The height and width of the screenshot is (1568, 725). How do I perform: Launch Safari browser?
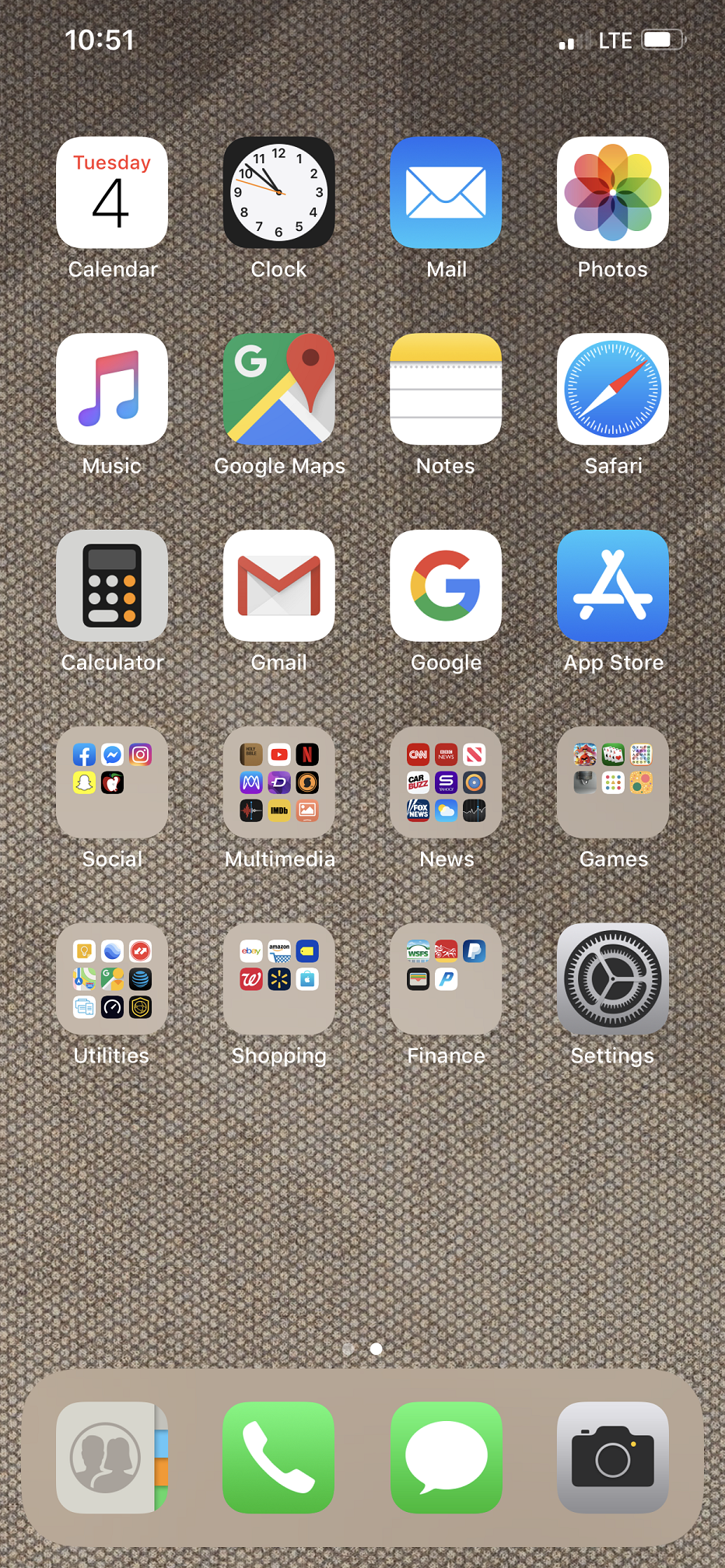(612, 390)
